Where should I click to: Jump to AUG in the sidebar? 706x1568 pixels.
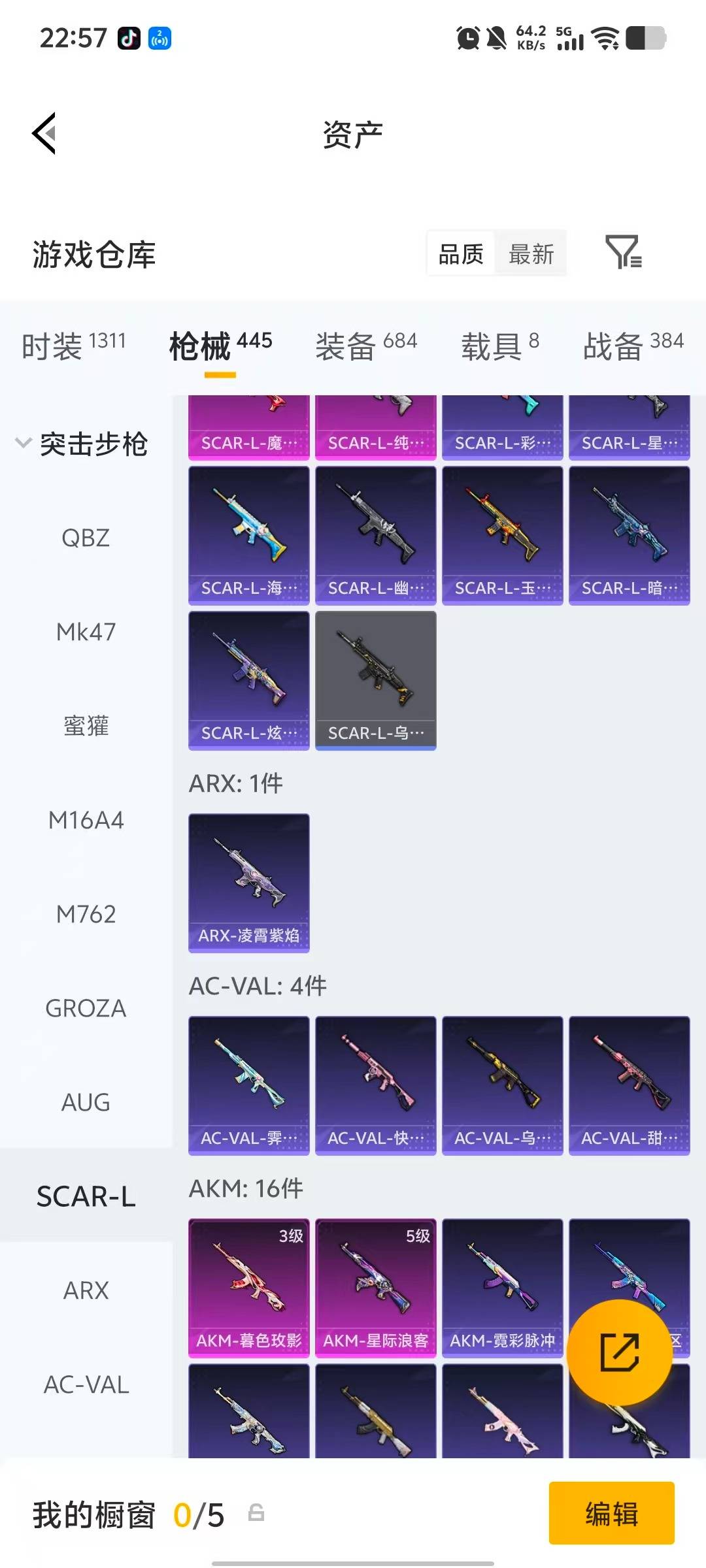pyautogui.click(x=86, y=1102)
